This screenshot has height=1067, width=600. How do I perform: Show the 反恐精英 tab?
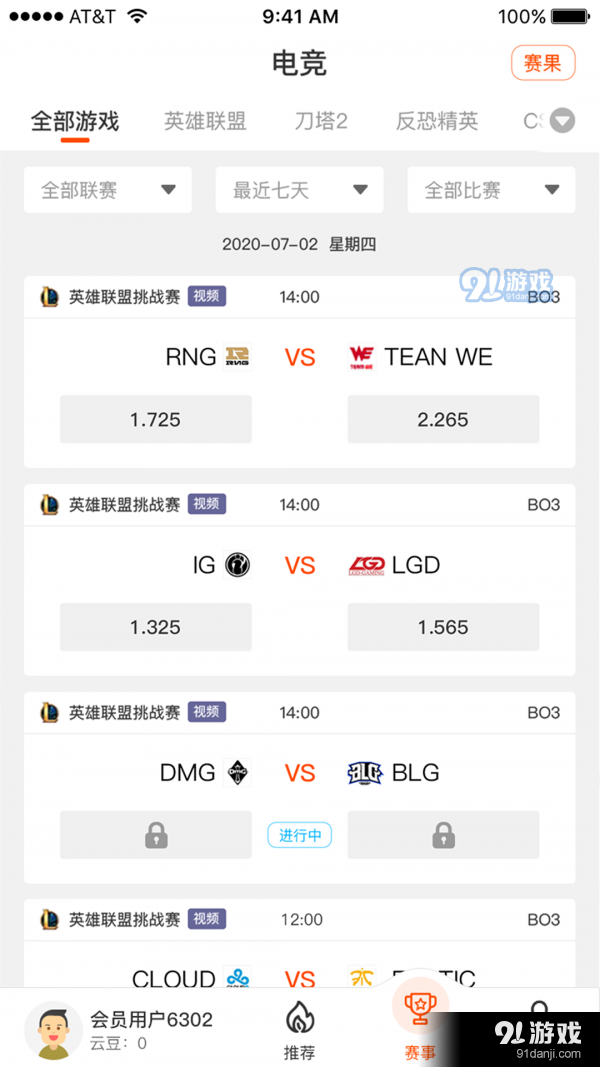[437, 122]
